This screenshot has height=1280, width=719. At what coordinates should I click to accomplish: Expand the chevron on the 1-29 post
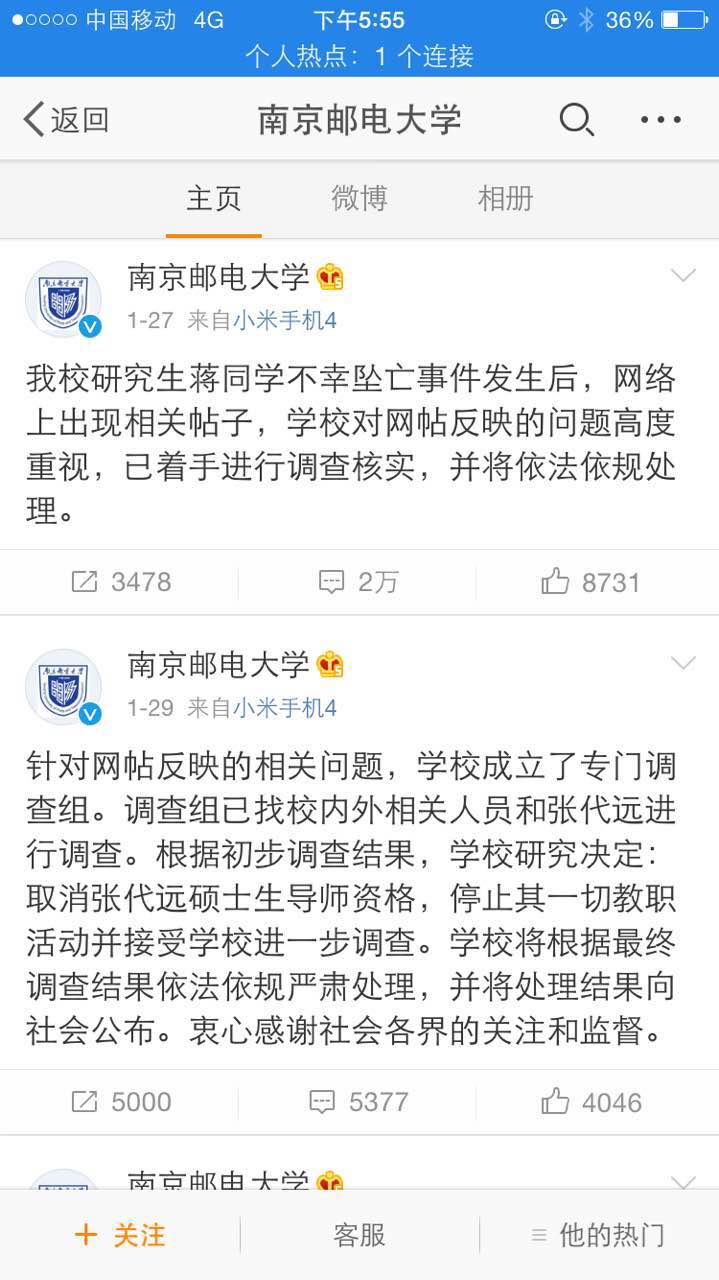683,663
